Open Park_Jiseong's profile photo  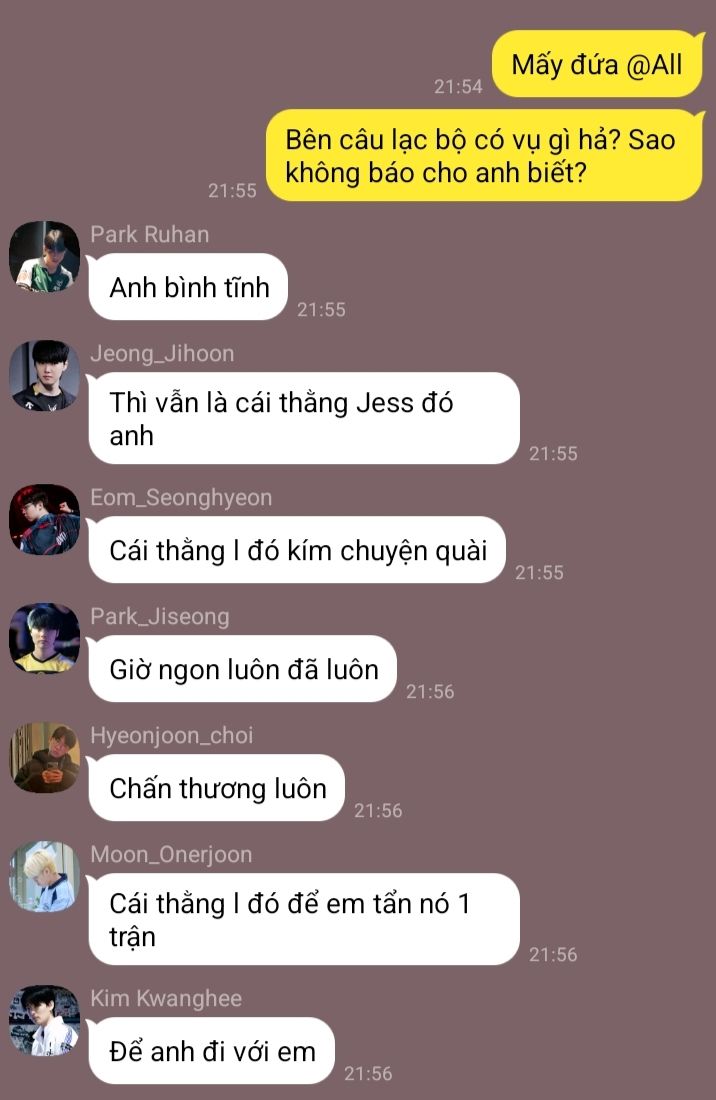pyautogui.click(x=44, y=638)
